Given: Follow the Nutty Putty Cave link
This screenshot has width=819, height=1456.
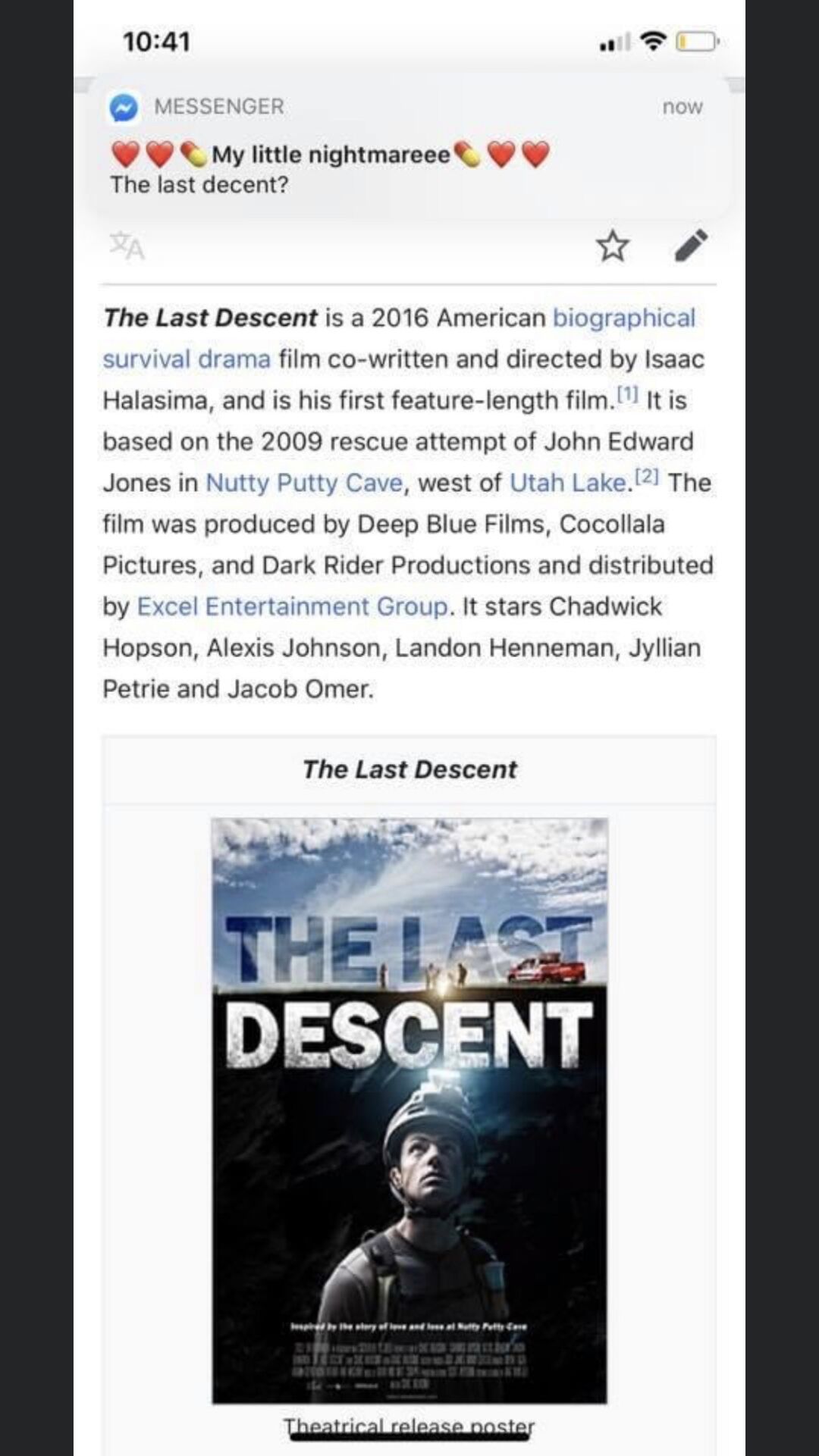Looking at the screenshot, I should (x=304, y=483).
